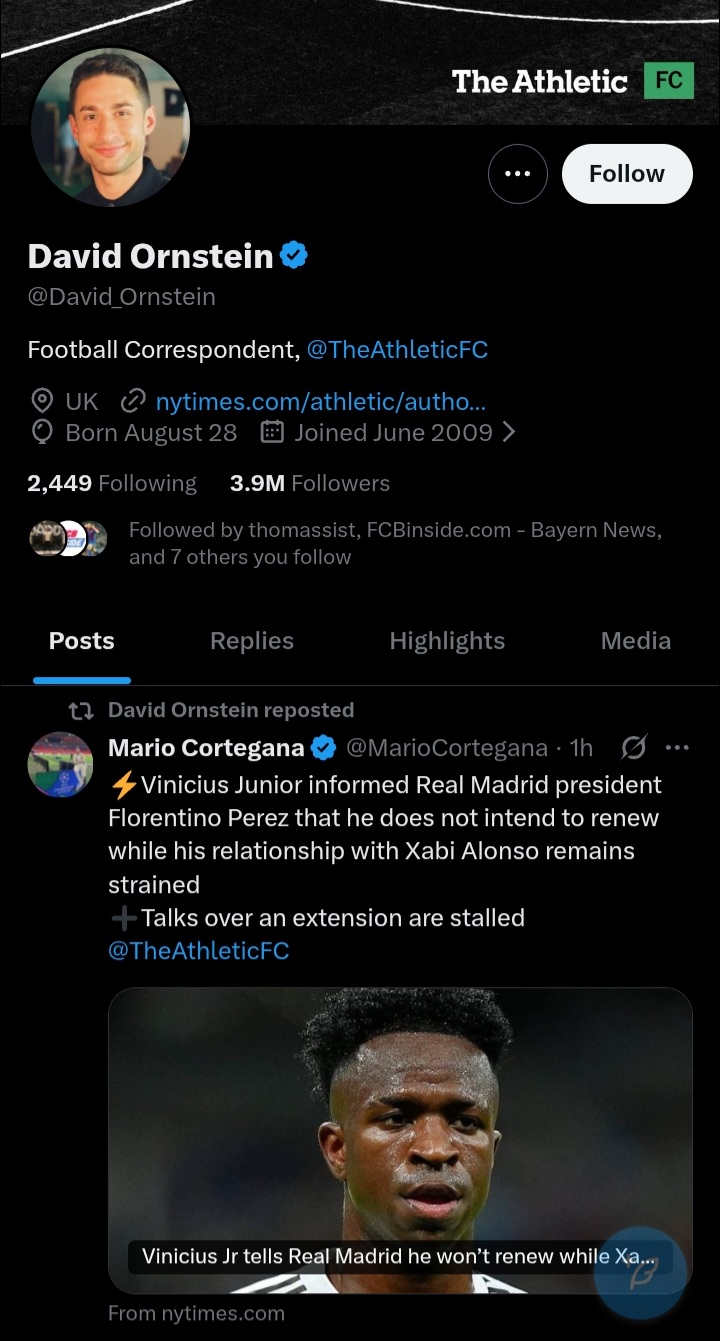Open the @TheAthleticFC link in bio

coord(397,350)
